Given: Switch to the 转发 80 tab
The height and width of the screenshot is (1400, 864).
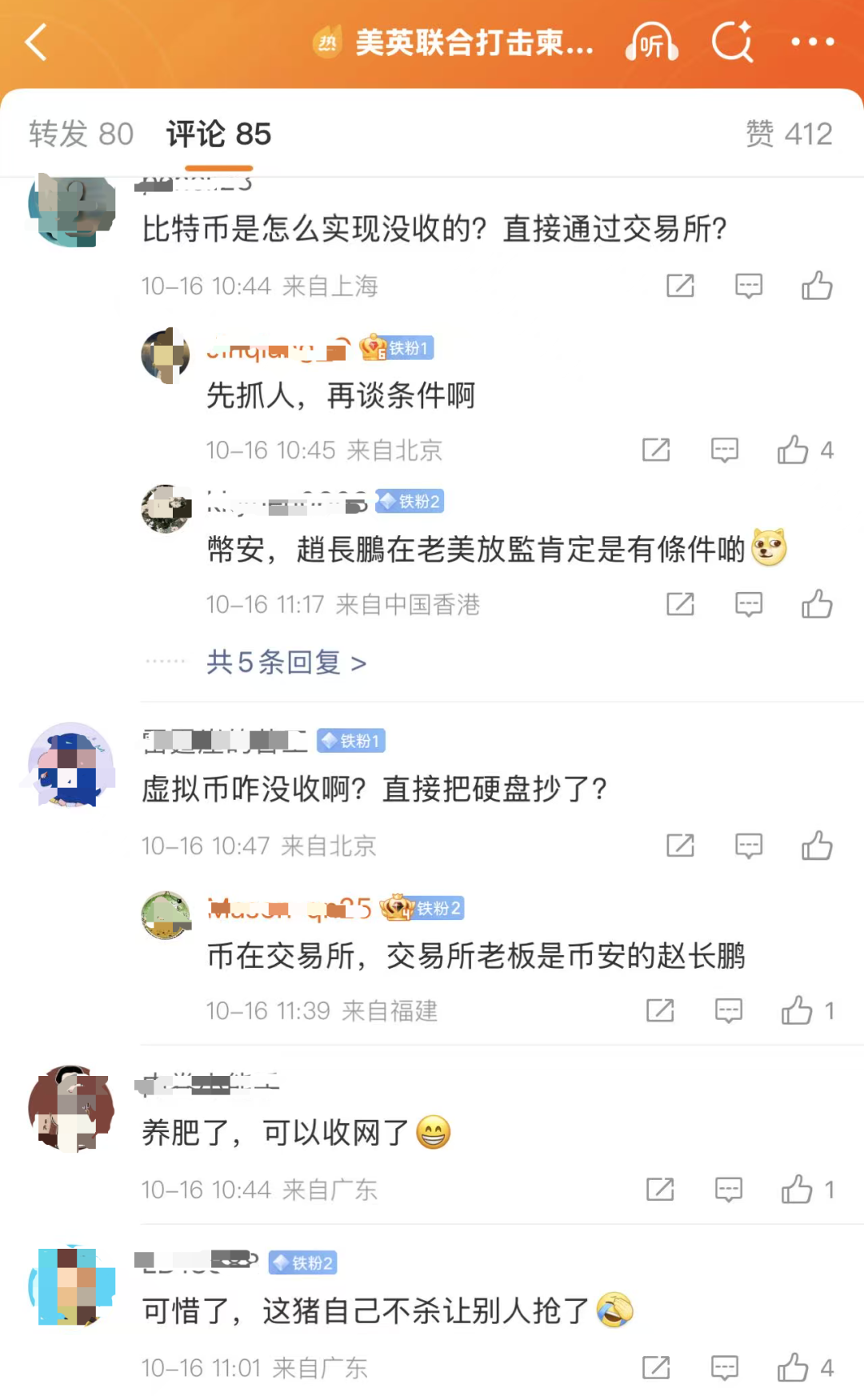Looking at the screenshot, I should click(x=81, y=134).
